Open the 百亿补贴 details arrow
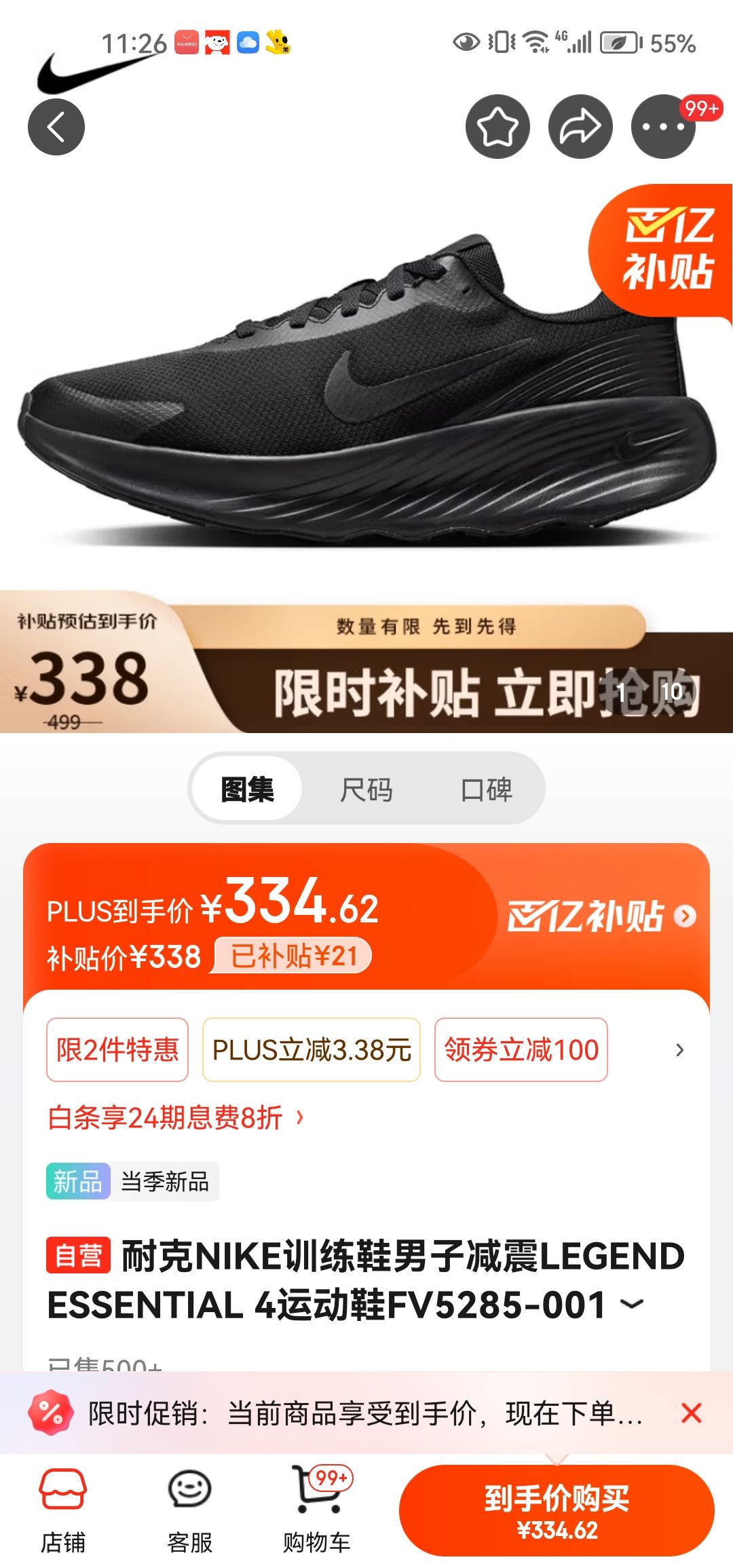Screen dimensions: 733x1568 [x=685, y=916]
